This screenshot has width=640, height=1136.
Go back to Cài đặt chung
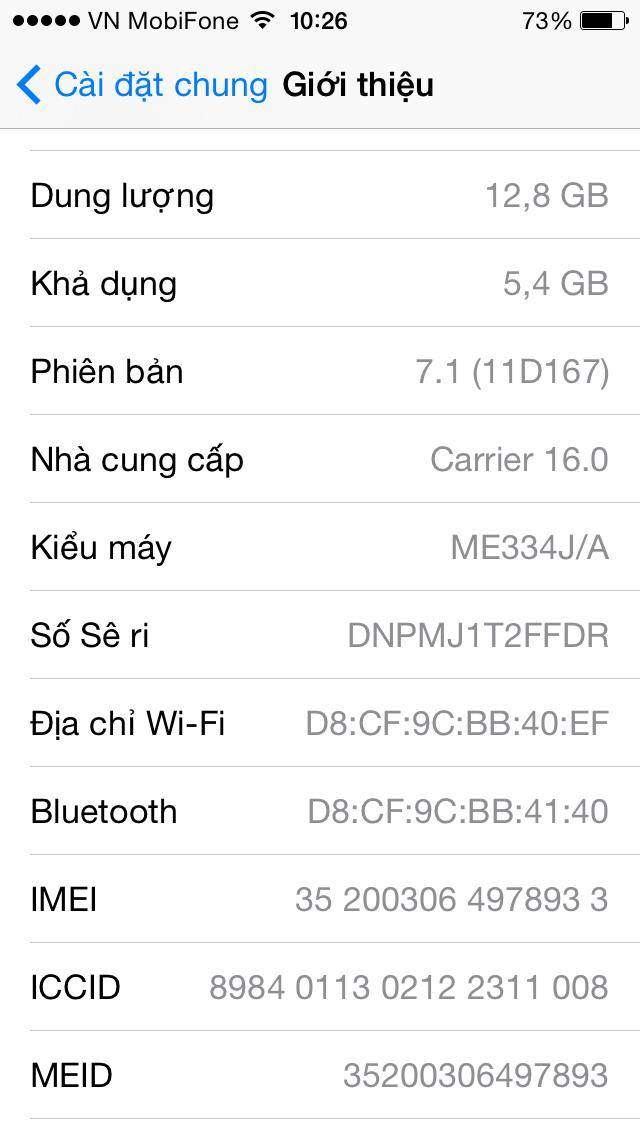[x=140, y=85]
